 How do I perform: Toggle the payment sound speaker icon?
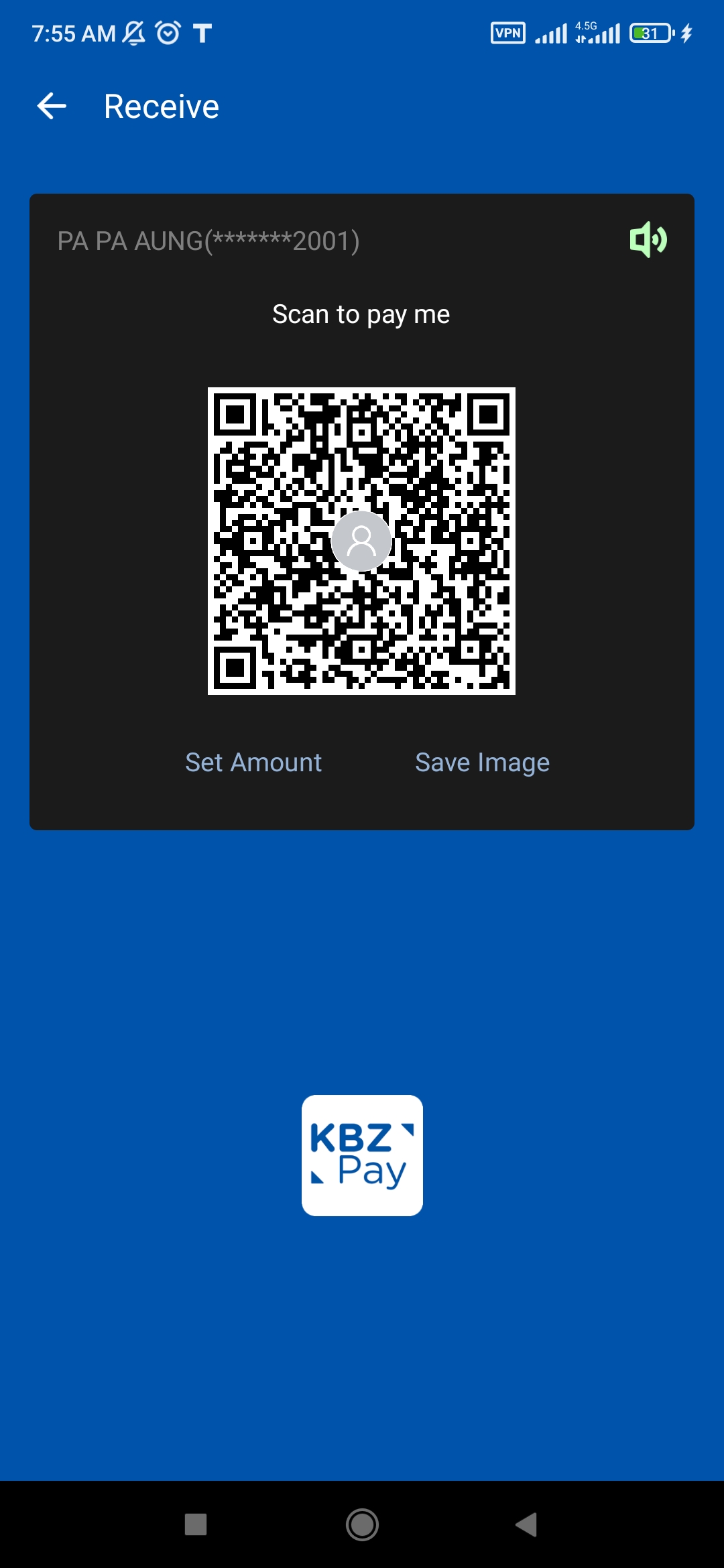(648, 239)
